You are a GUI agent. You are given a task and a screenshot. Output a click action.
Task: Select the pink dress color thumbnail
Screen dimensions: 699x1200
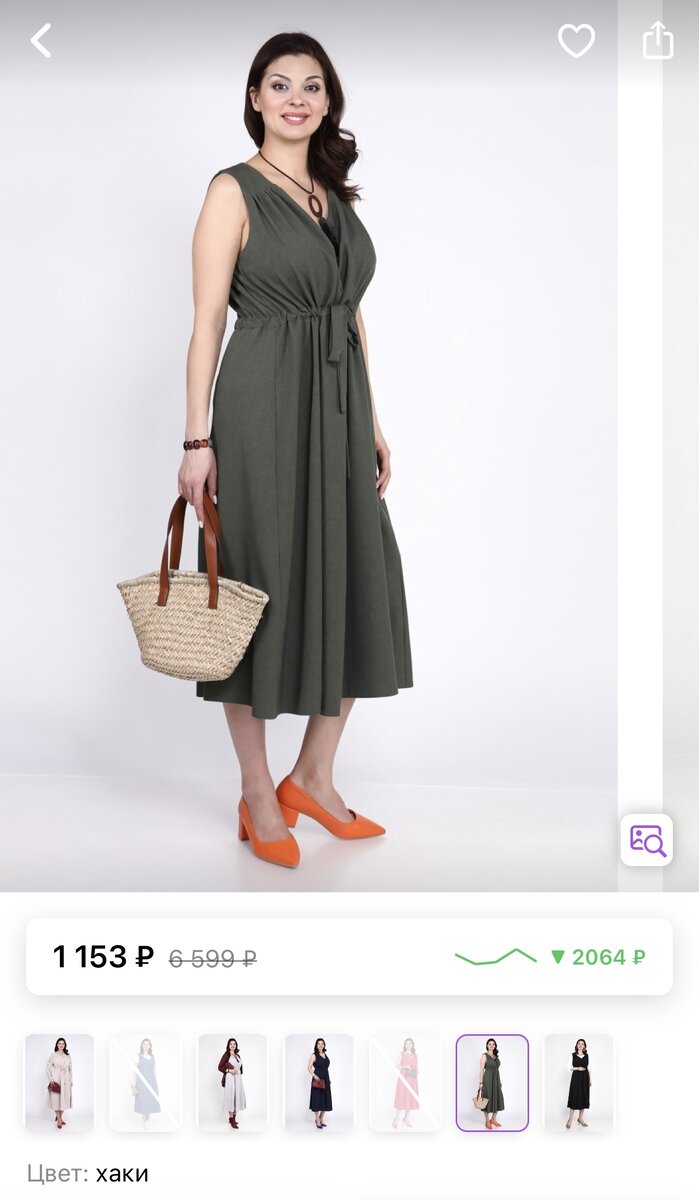(x=405, y=1083)
